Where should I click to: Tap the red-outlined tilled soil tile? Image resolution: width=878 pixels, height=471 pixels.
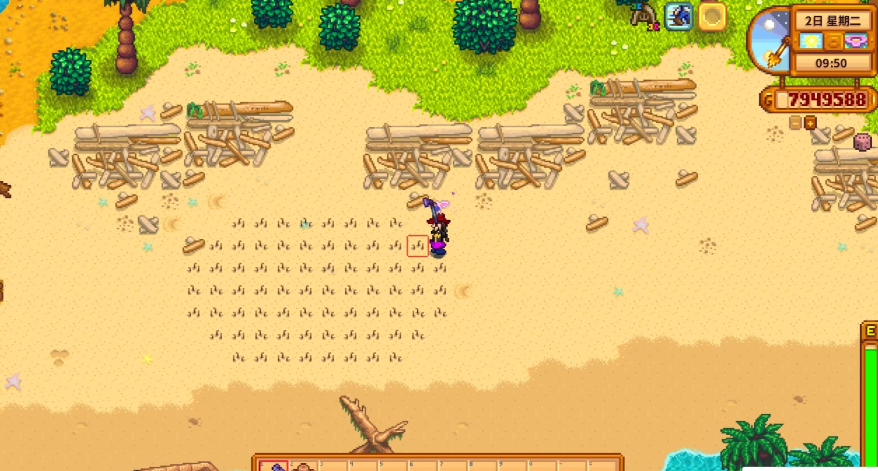(418, 245)
